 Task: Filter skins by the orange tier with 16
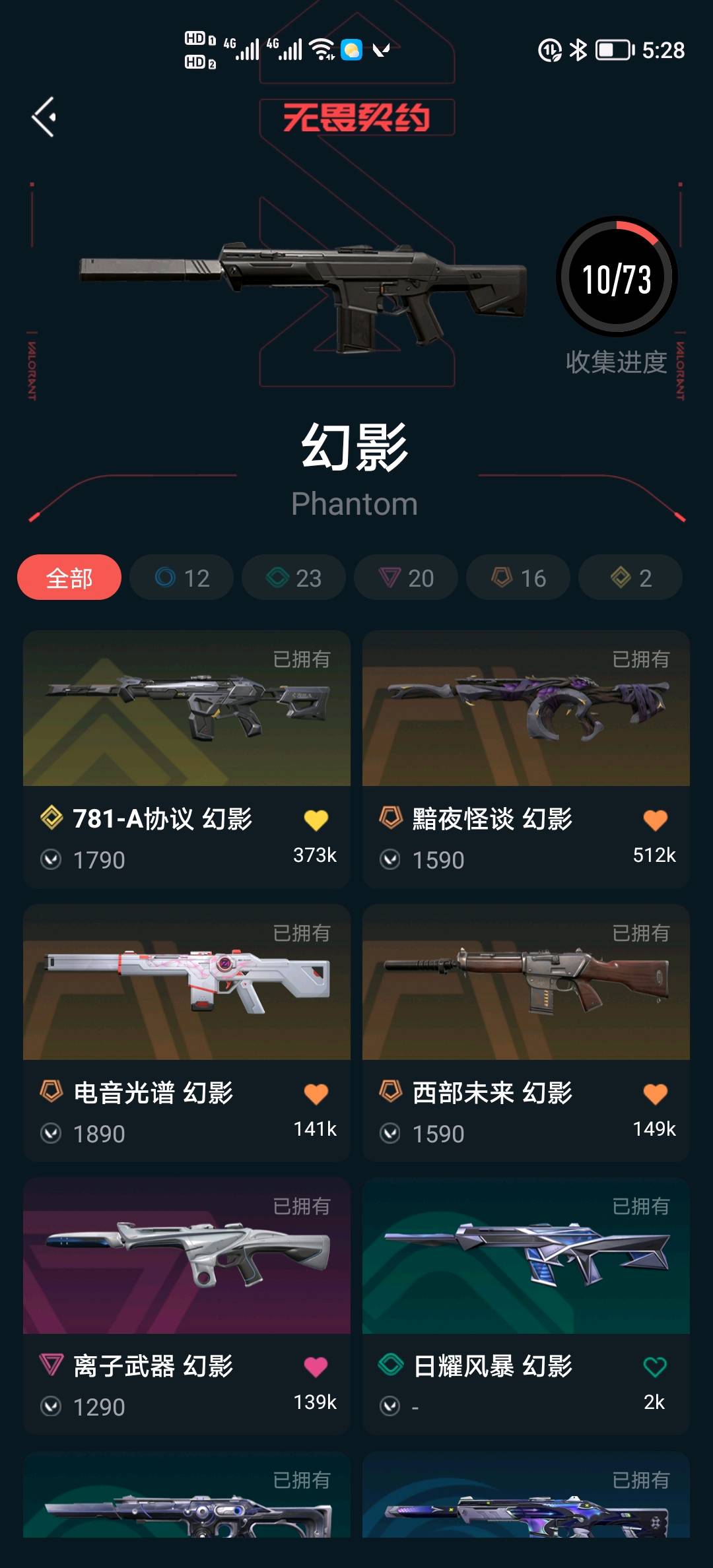click(518, 577)
